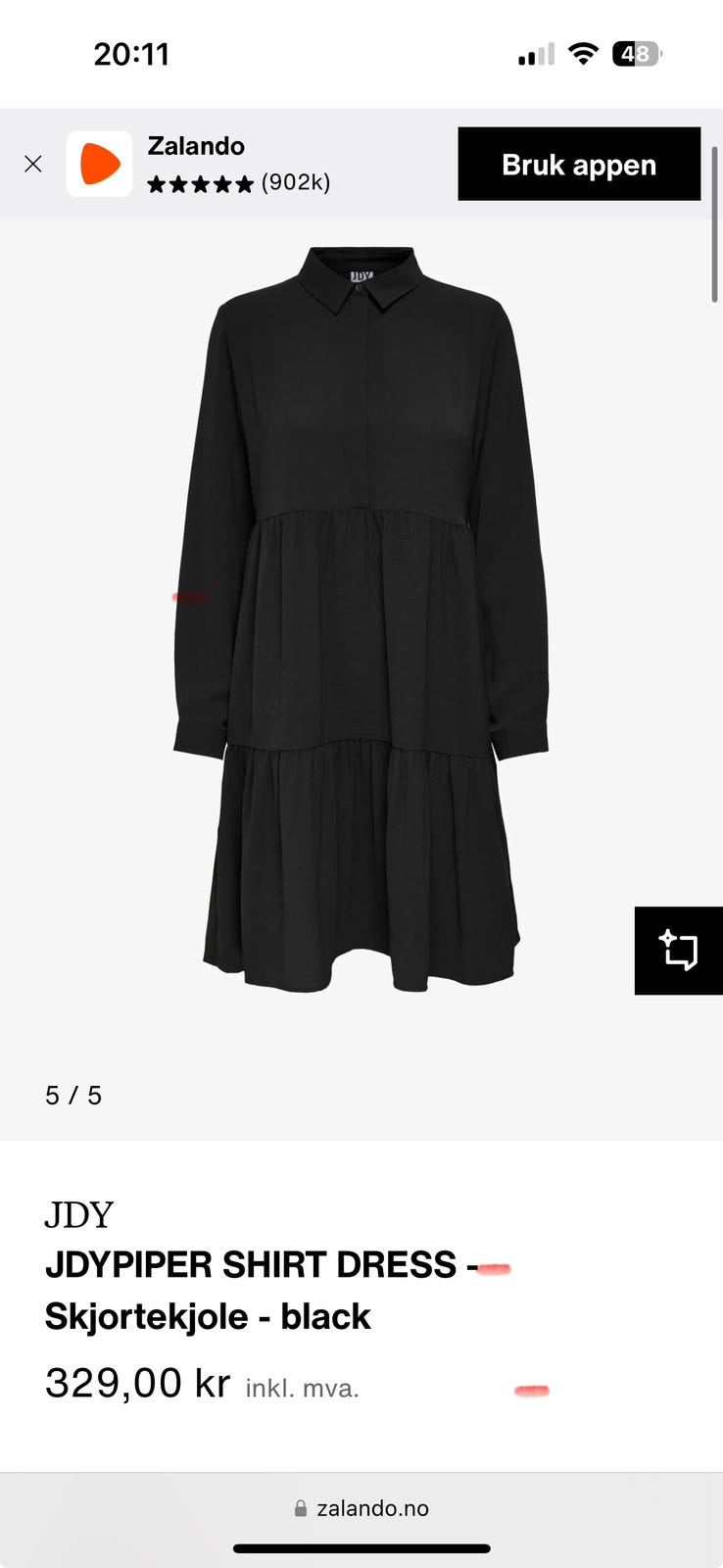The height and width of the screenshot is (1568, 723).
Task: Tap the Bruk appen button
Action: point(579,164)
